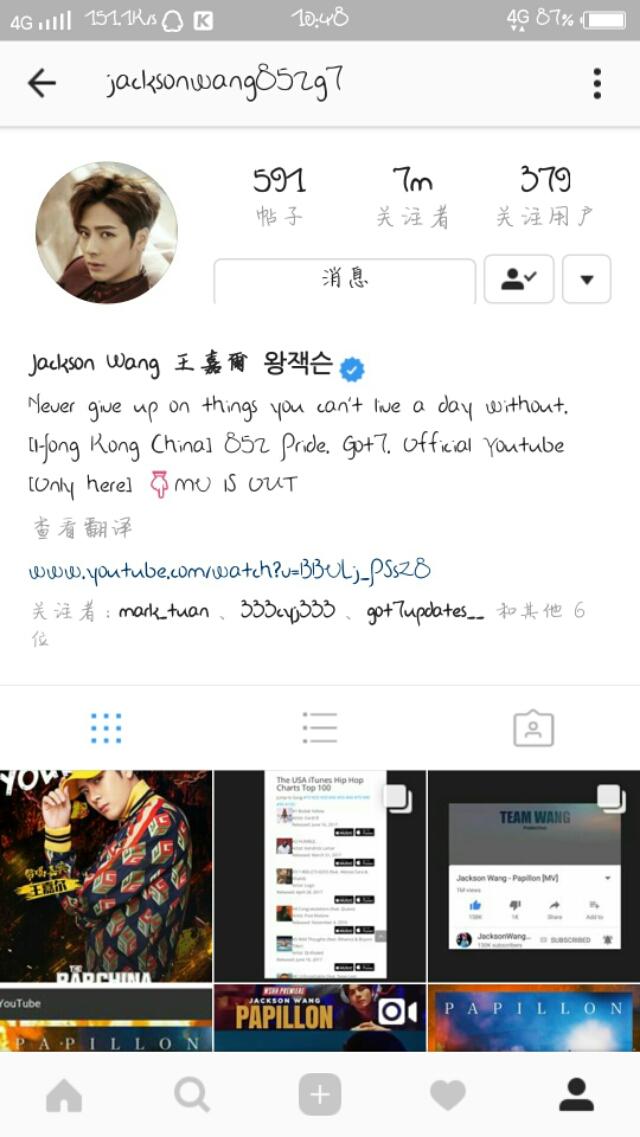Viewport: 640px width, 1137px height.
Task: Open the 7m followers list
Action: click(x=412, y=195)
